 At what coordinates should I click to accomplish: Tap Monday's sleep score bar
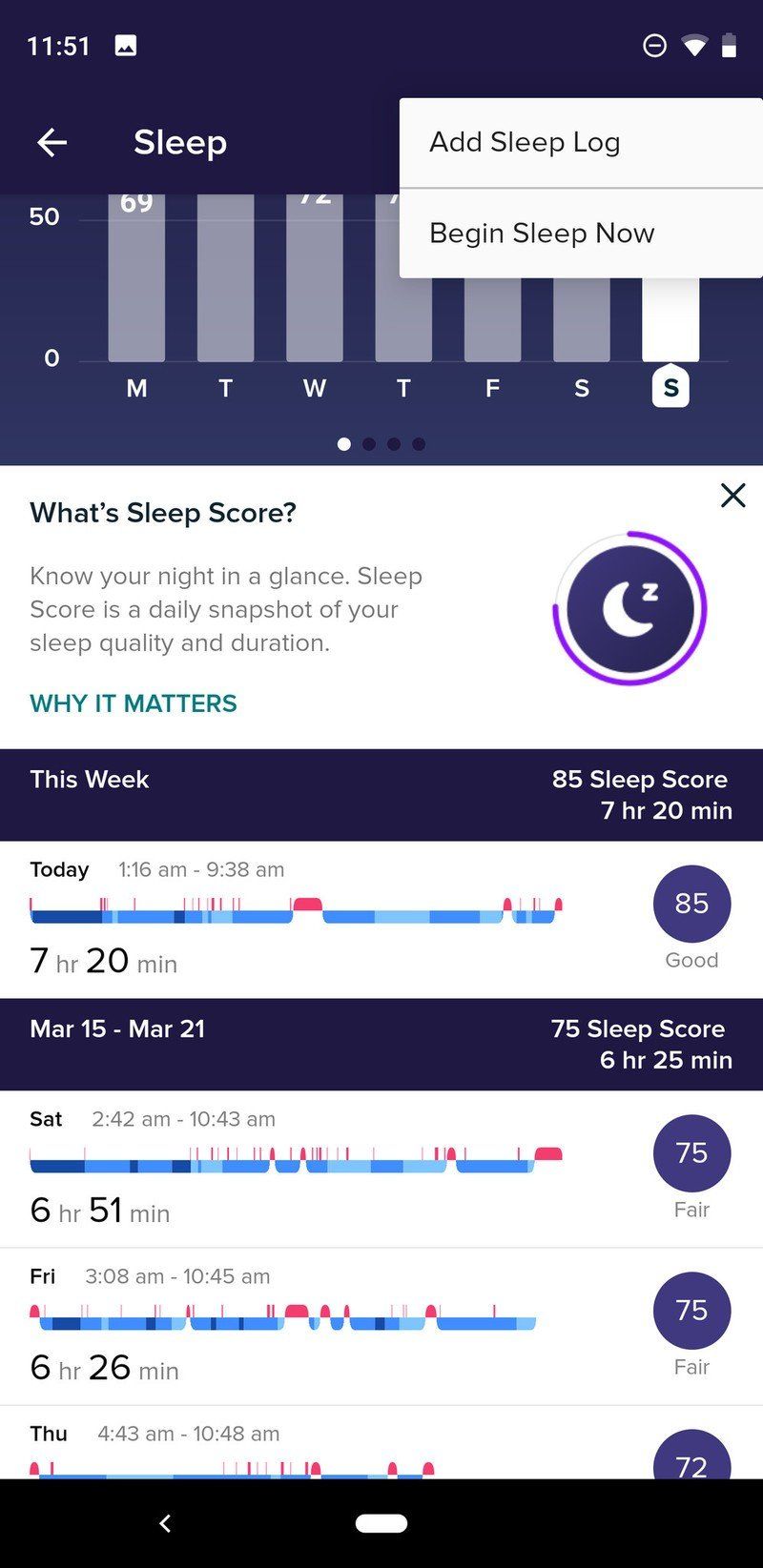pyautogui.click(x=136, y=276)
